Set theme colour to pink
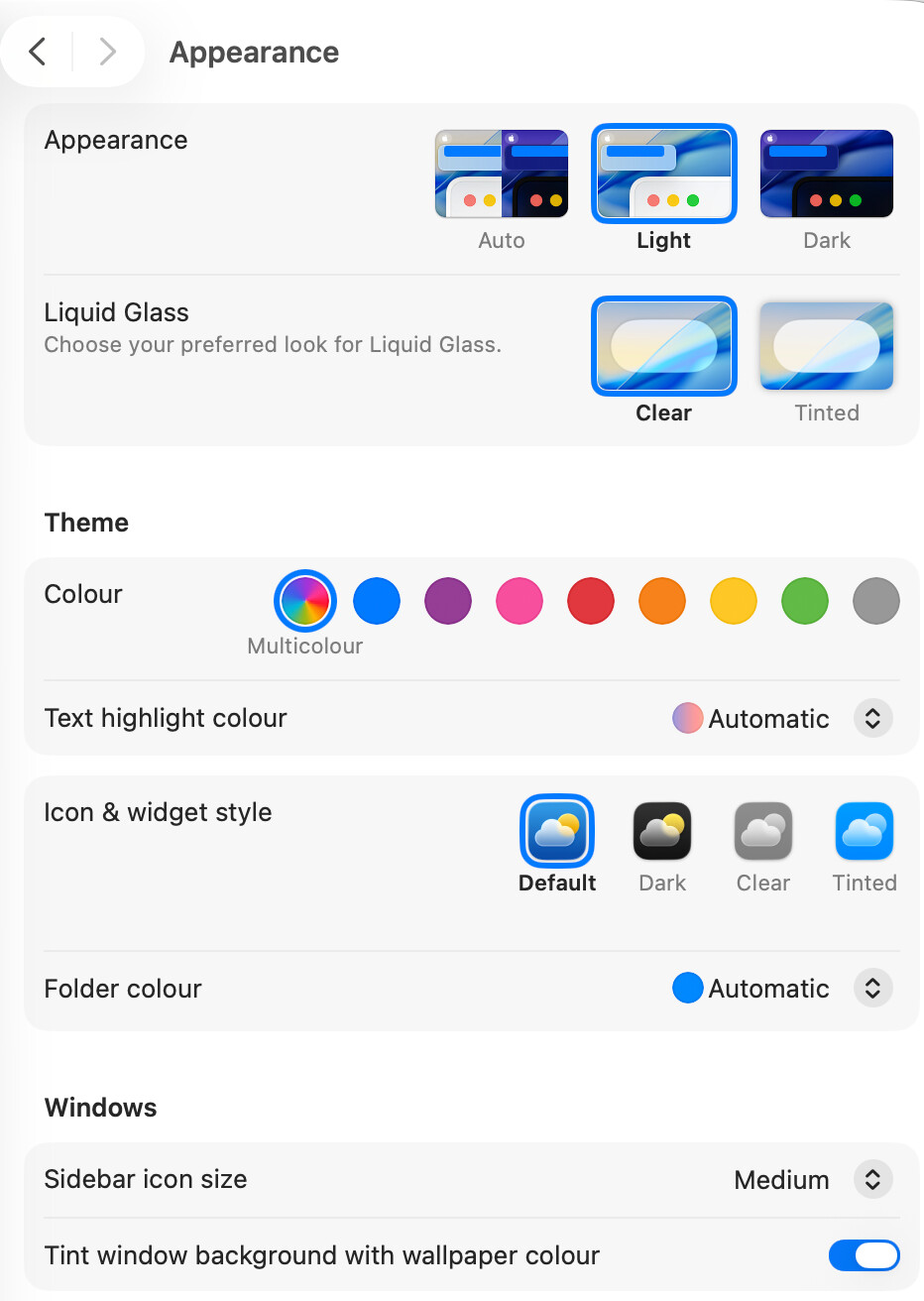This screenshot has height=1301, width=924. click(x=520, y=601)
